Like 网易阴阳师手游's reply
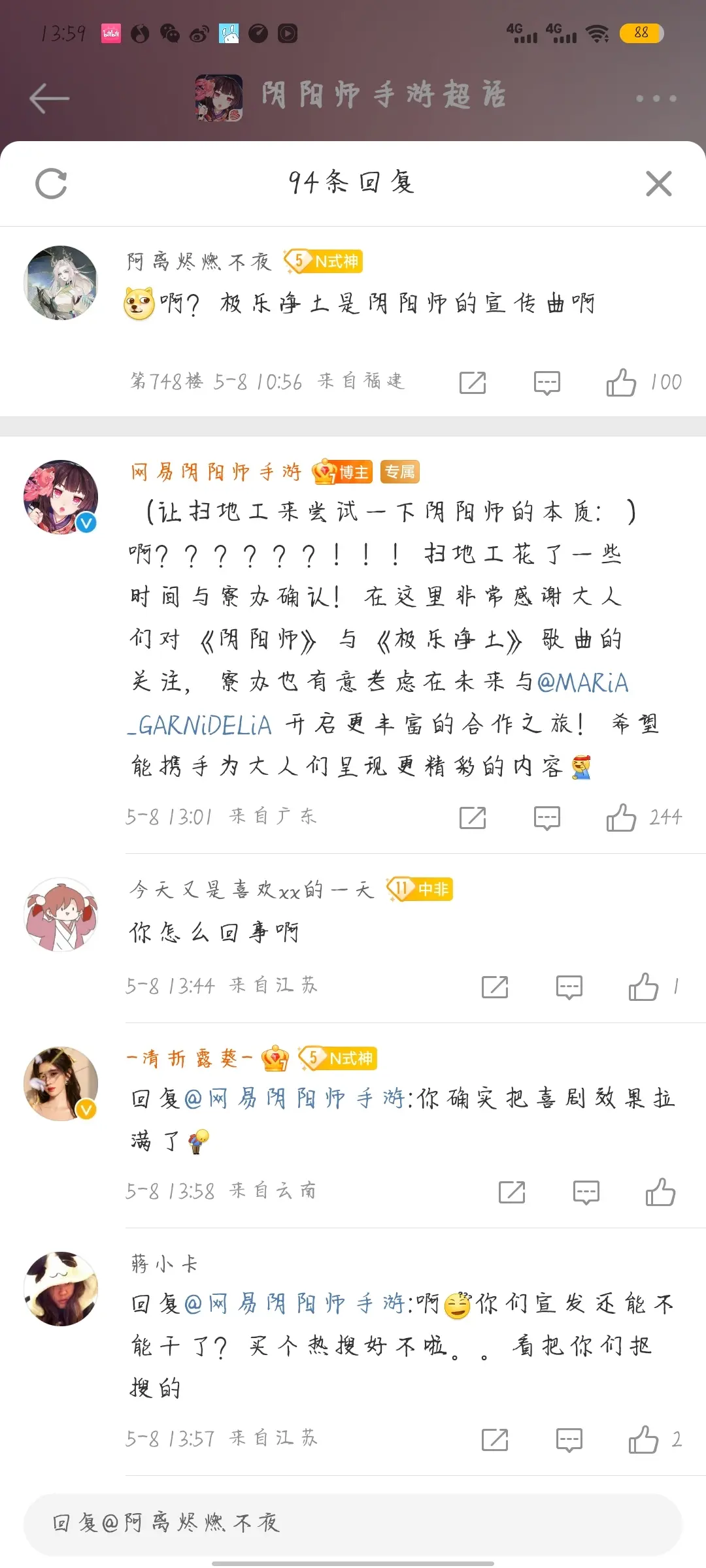Image resolution: width=706 pixels, height=1568 pixels. tap(621, 817)
